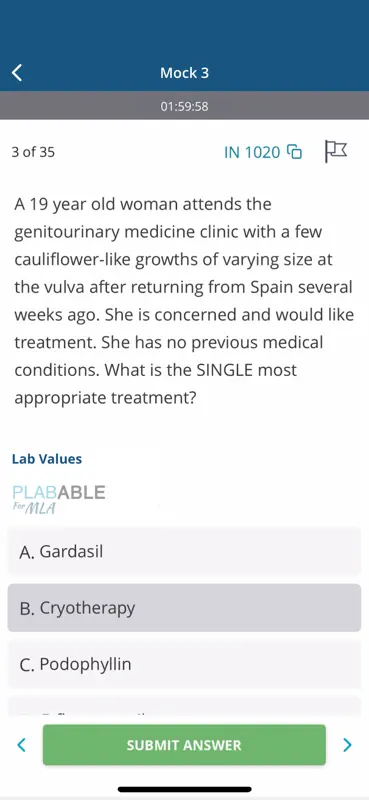Select answer A. Gardasil
This screenshot has width=369, height=800.
pyautogui.click(x=184, y=552)
